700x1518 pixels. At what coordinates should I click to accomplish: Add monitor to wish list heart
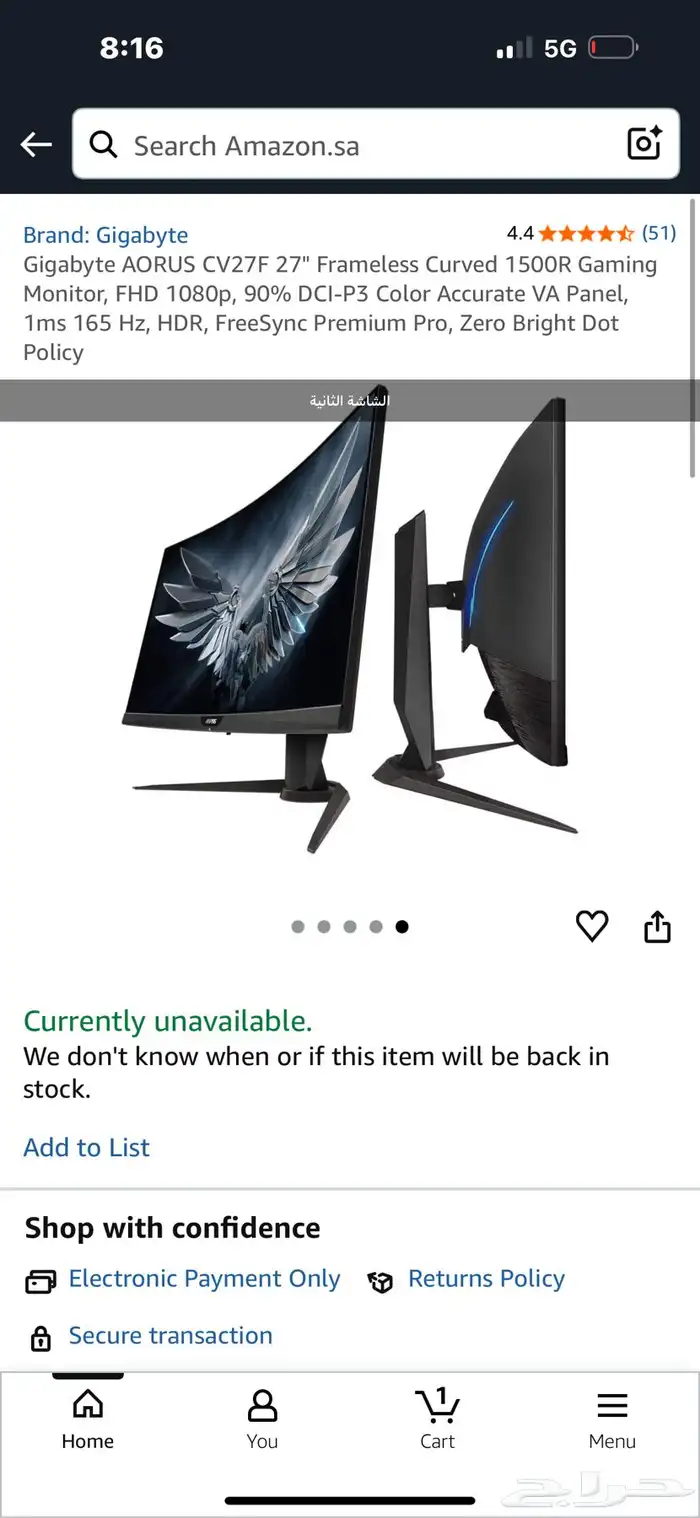pyautogui.click(x=592, y=927)
